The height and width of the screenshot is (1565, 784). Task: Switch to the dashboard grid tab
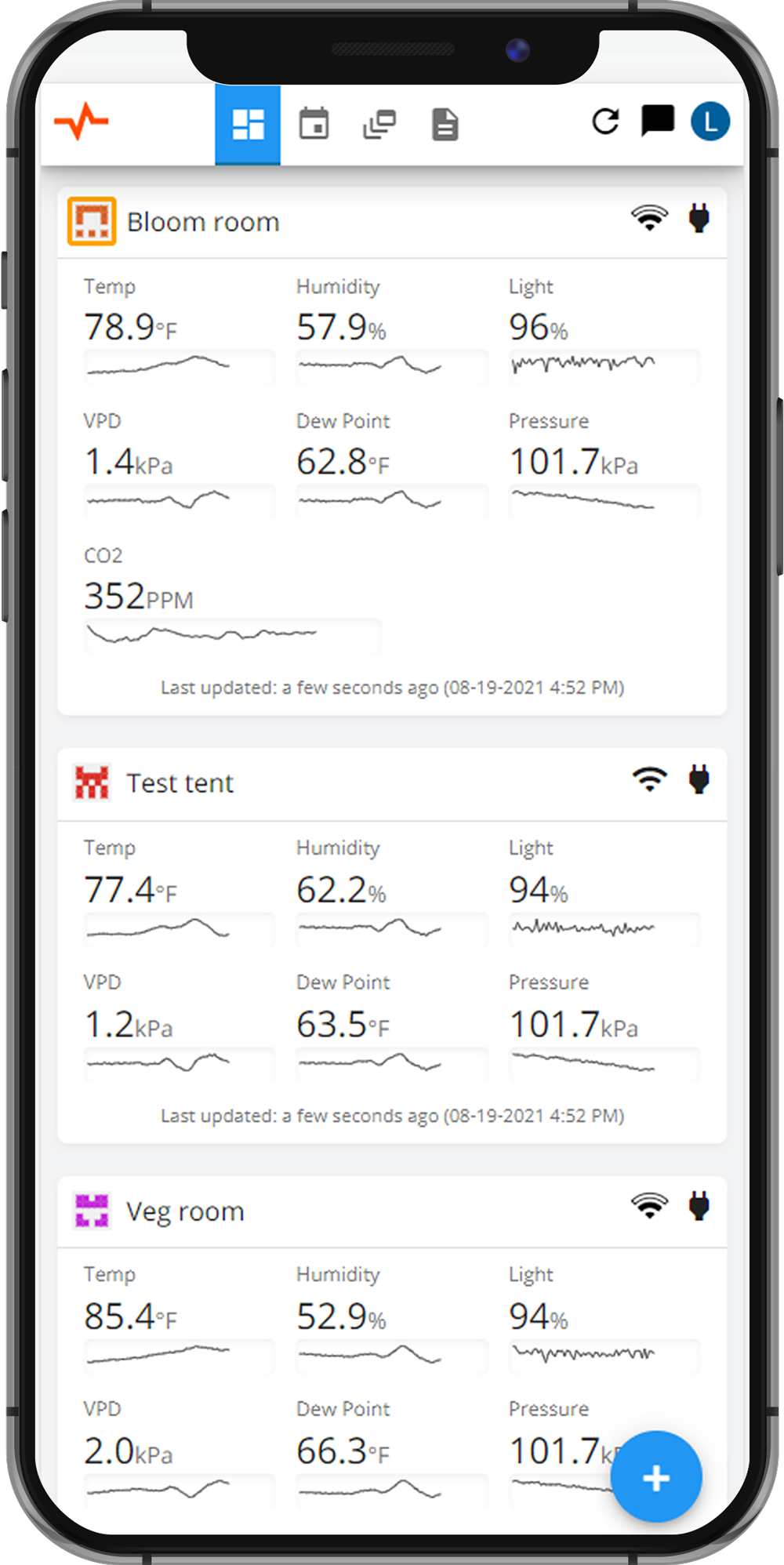[x=248, y=124]
